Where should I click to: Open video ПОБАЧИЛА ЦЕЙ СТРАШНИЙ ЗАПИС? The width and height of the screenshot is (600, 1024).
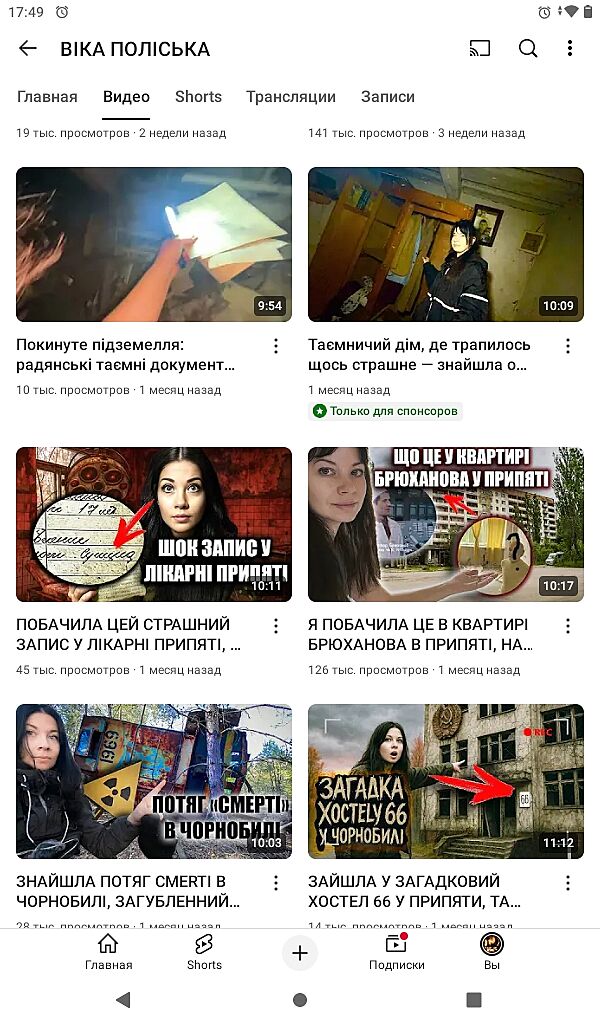tap(154, 524)
